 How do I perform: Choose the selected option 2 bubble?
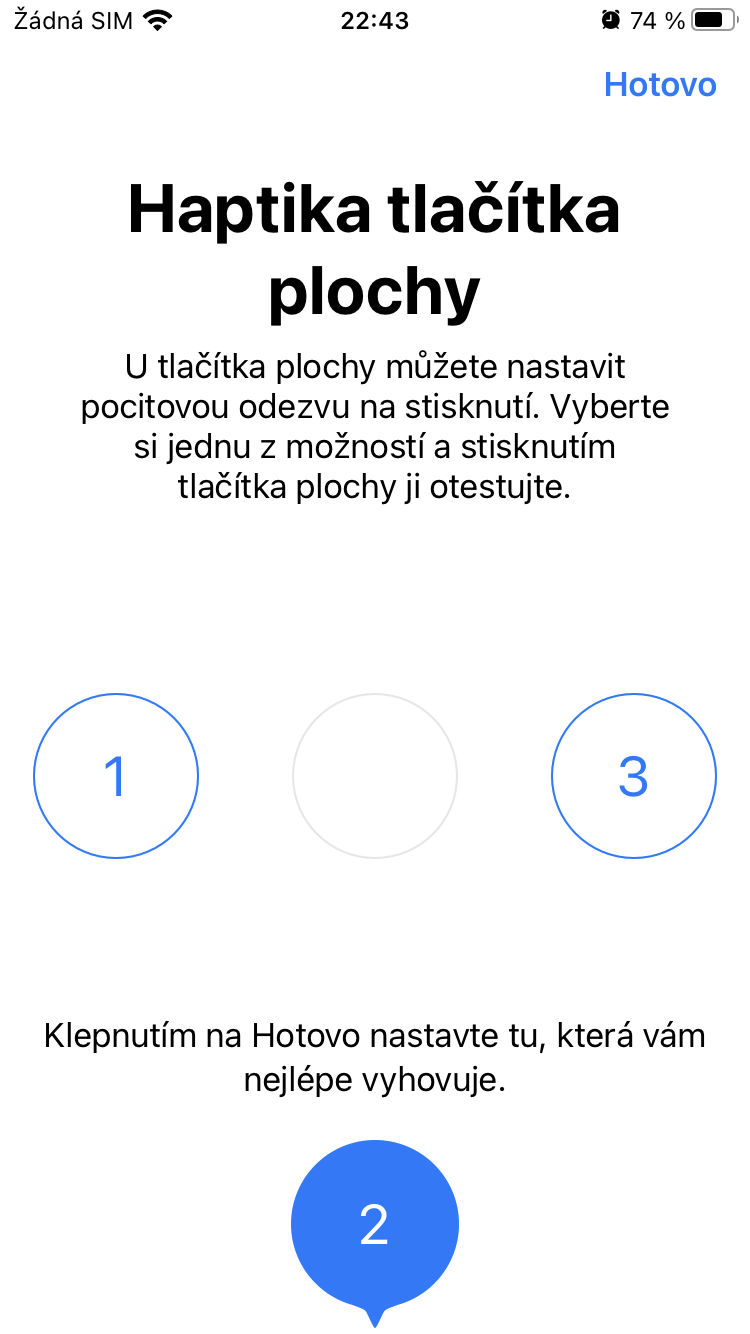point(374,1225)
